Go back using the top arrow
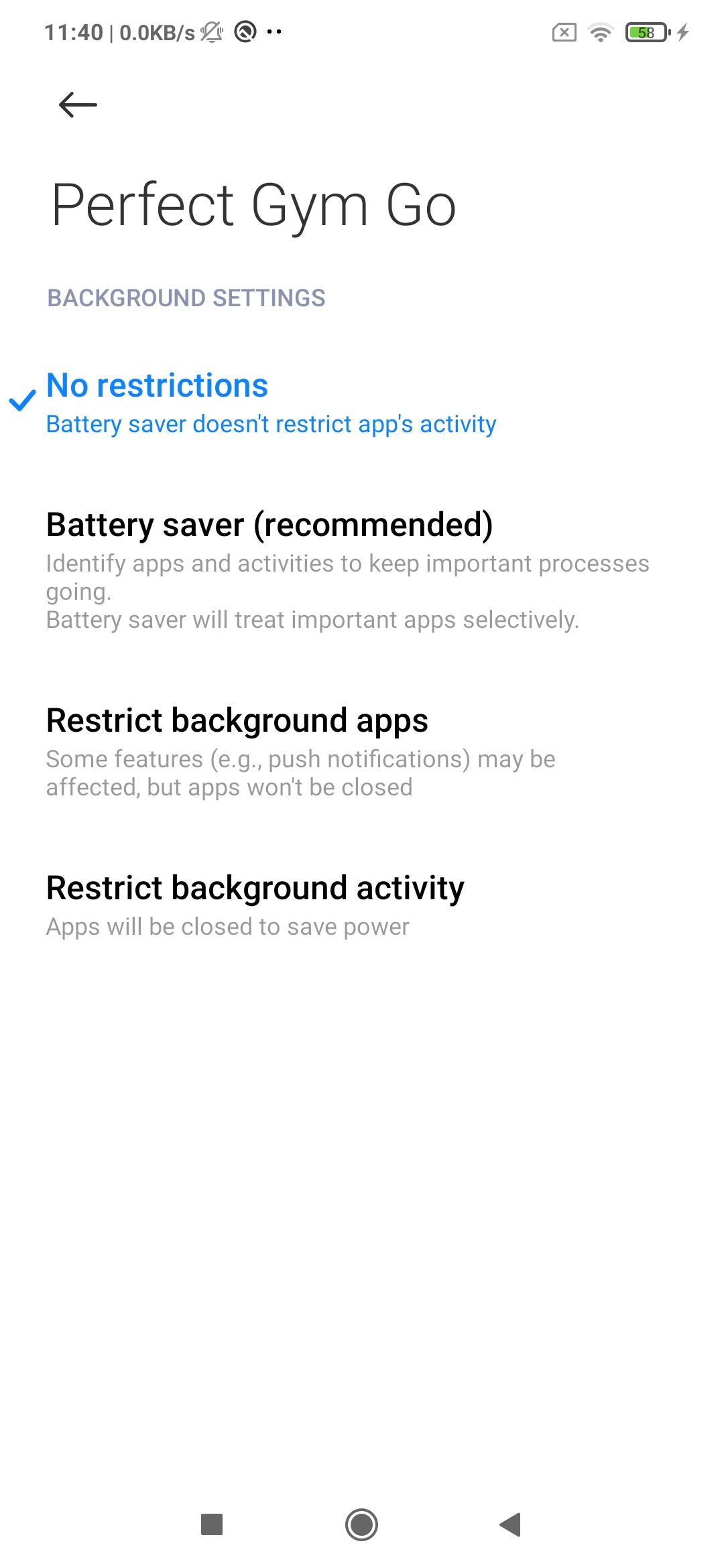This screenshot has height=1568, width=724. click(78, 105)
